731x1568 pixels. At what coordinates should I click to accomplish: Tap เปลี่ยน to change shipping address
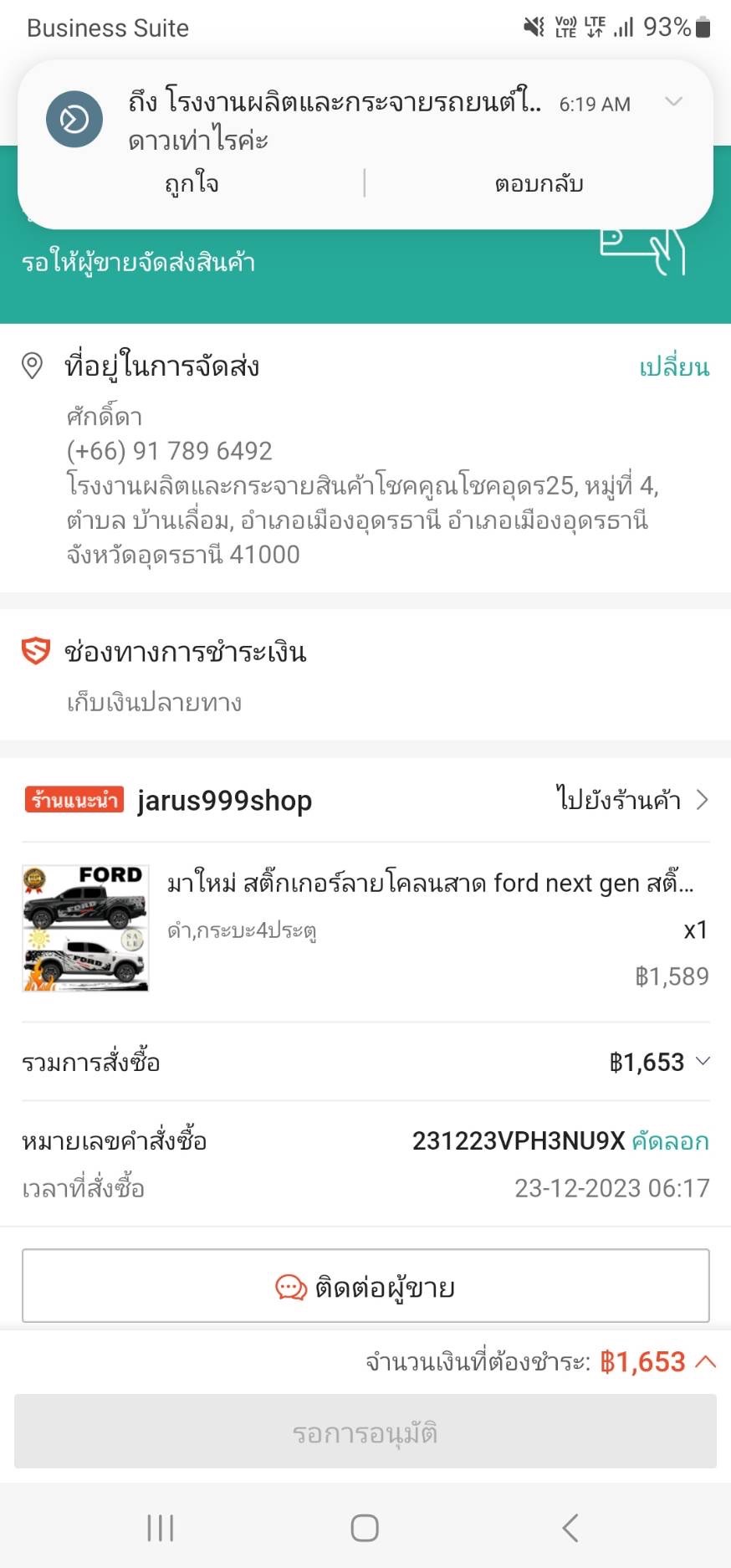673,367
